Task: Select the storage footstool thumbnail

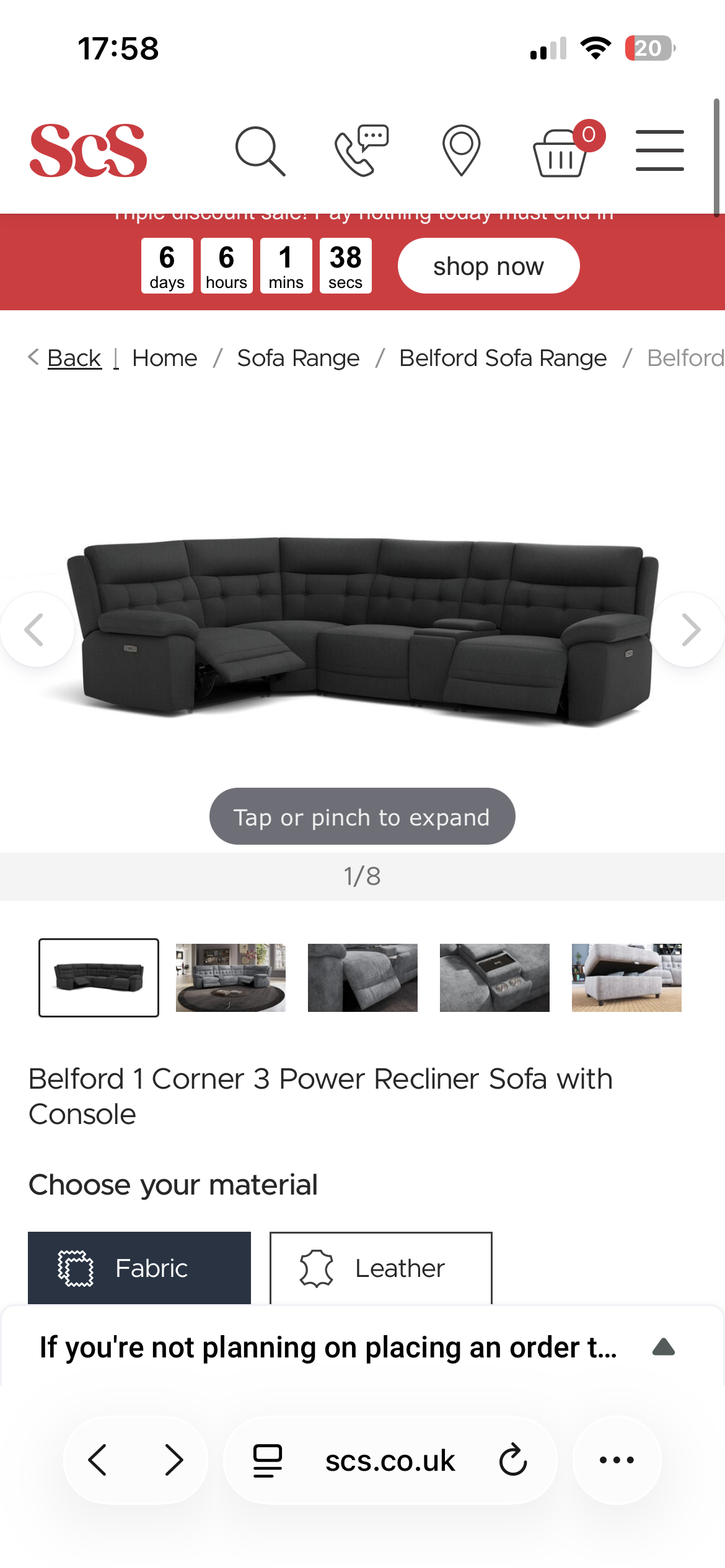Action: click(626, 977)
